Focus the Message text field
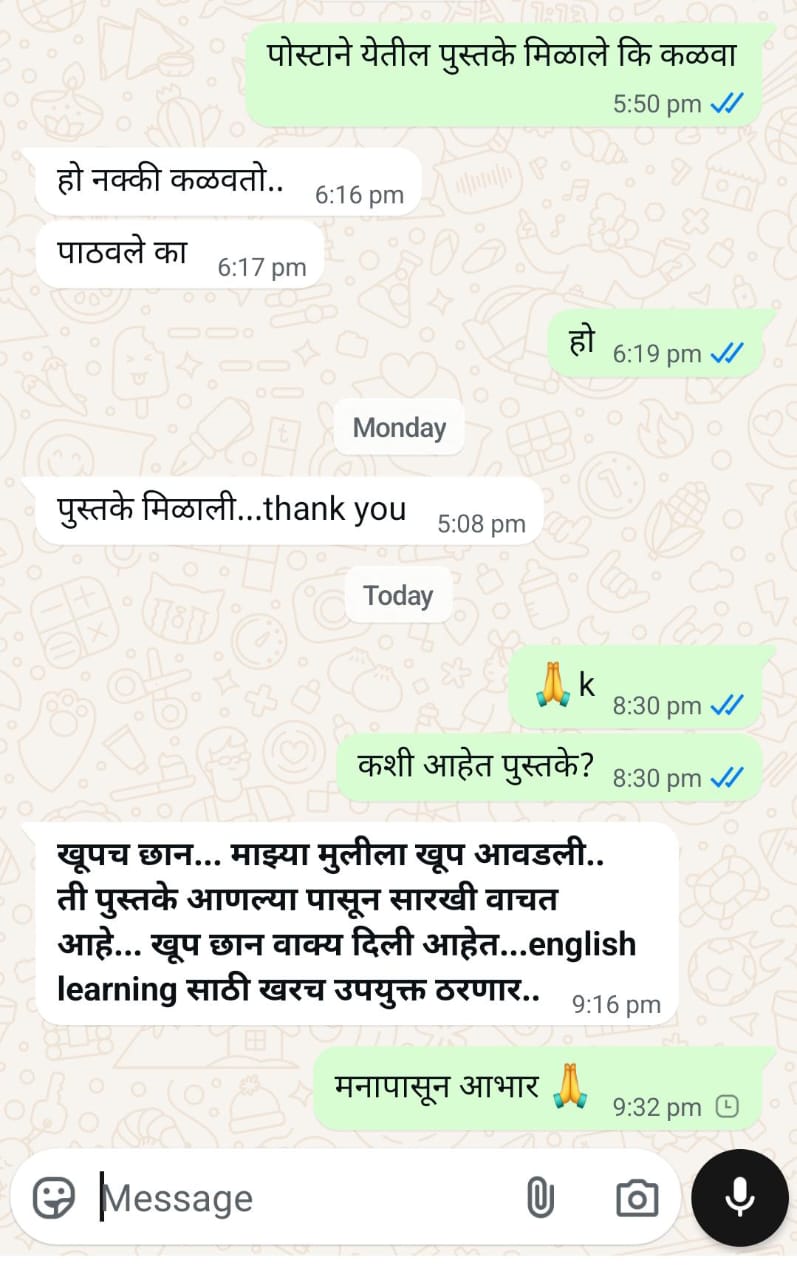Viewport: 797px width, 1280px height. [x=300, y=1198]
